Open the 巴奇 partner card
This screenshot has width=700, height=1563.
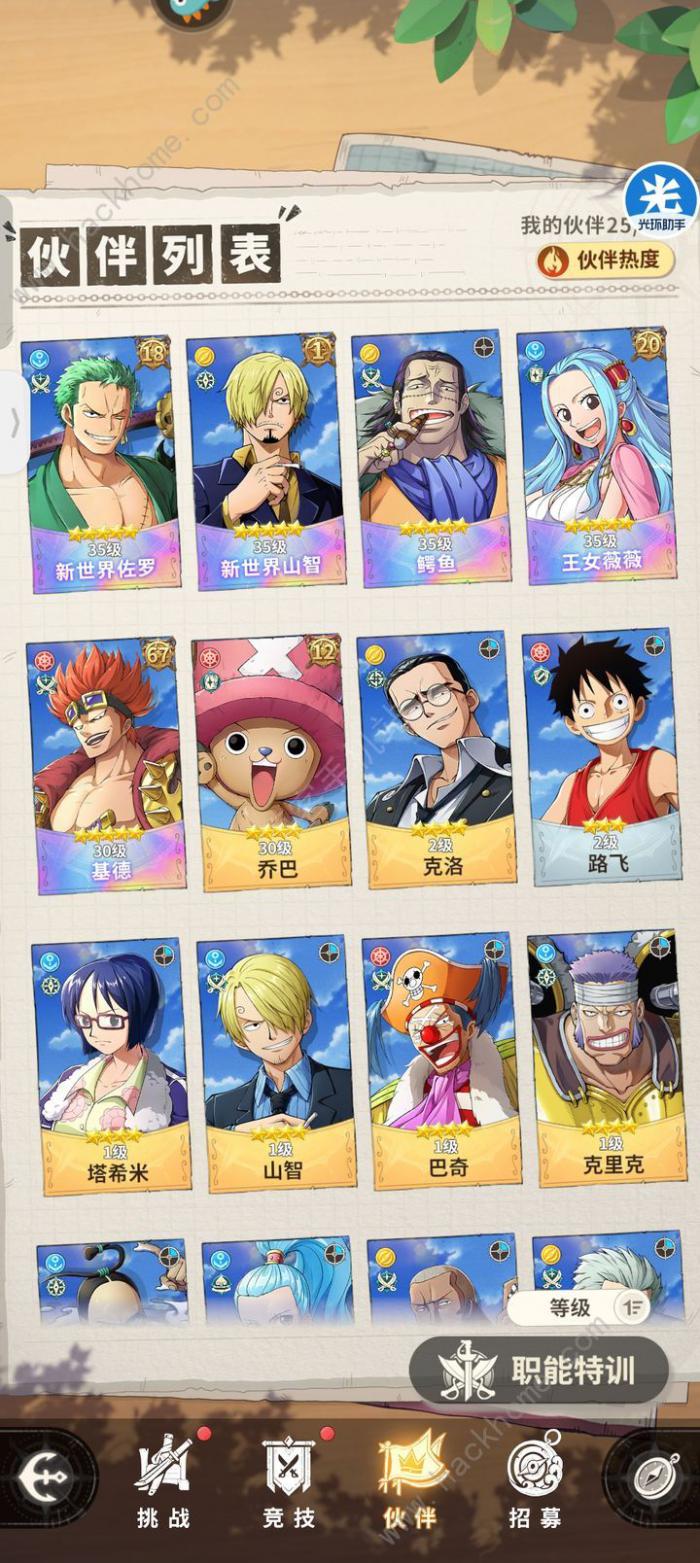click(x=443, y=1061)
